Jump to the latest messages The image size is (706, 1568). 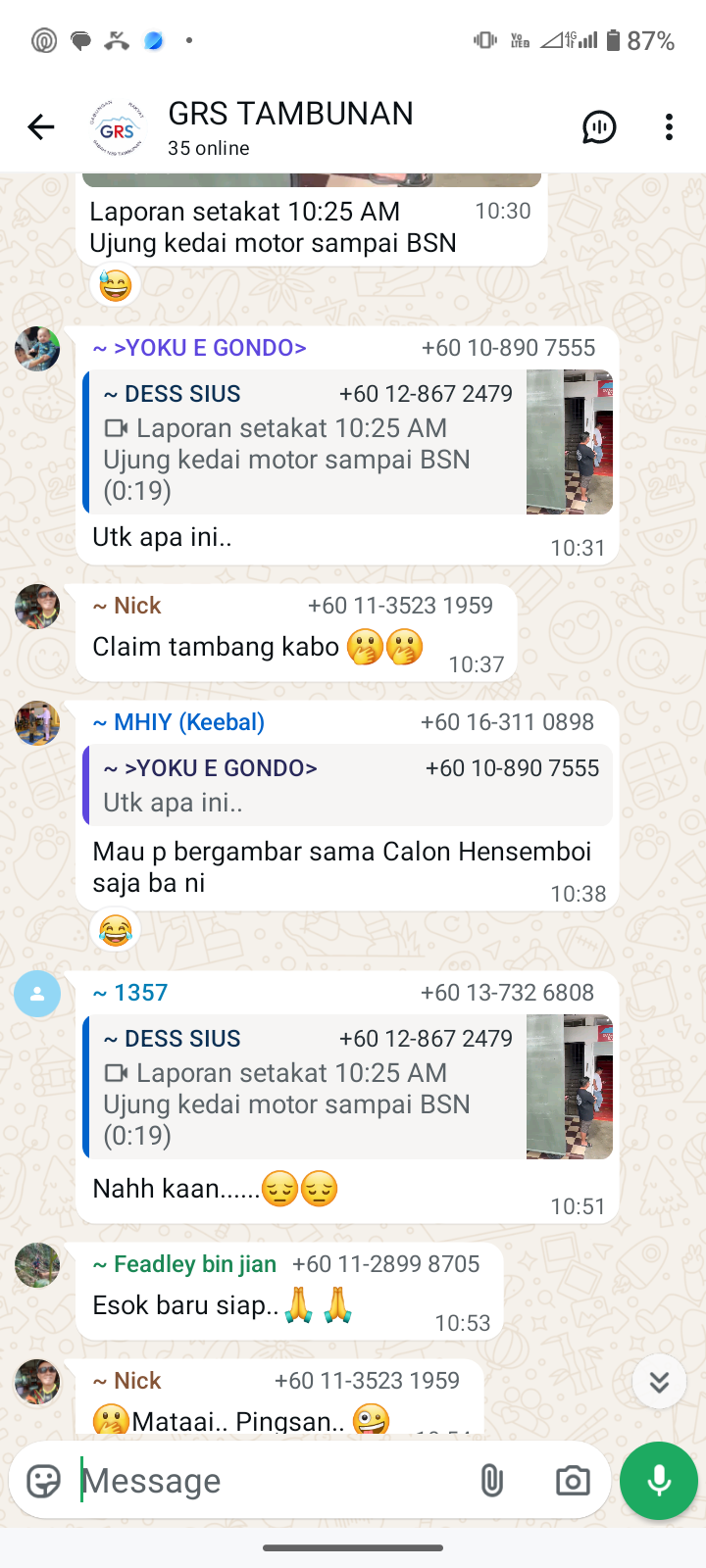659,1382
